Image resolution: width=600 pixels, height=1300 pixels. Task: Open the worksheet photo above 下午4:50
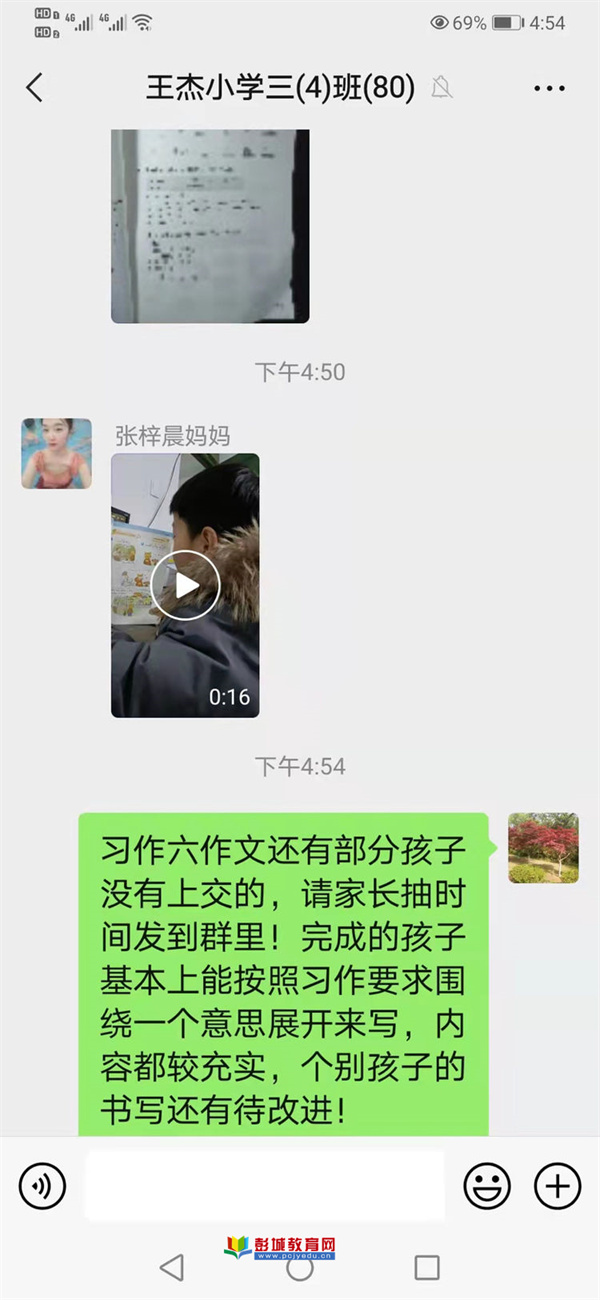210,226
